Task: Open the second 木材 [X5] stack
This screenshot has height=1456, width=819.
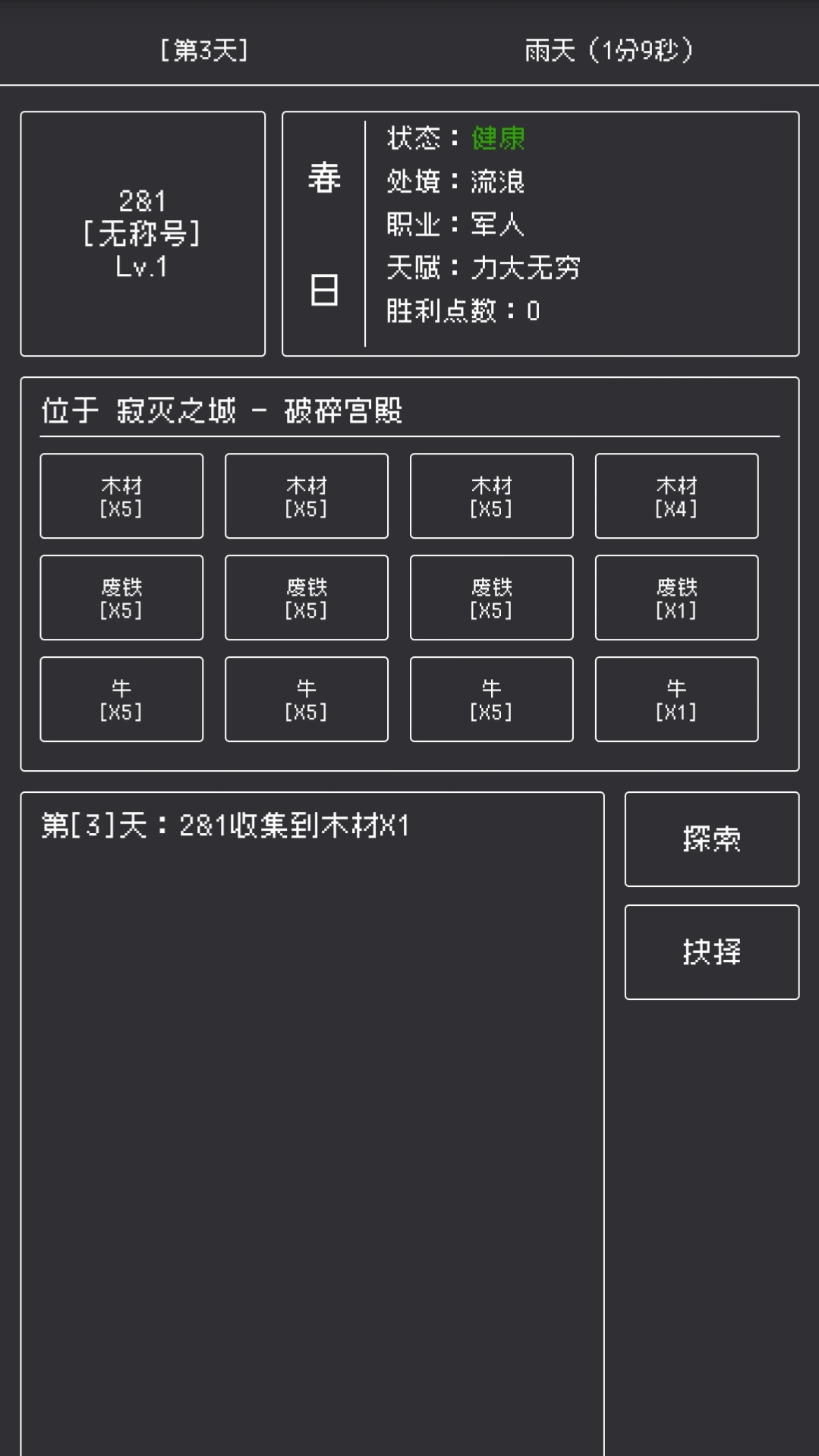Action: point(306,495)
